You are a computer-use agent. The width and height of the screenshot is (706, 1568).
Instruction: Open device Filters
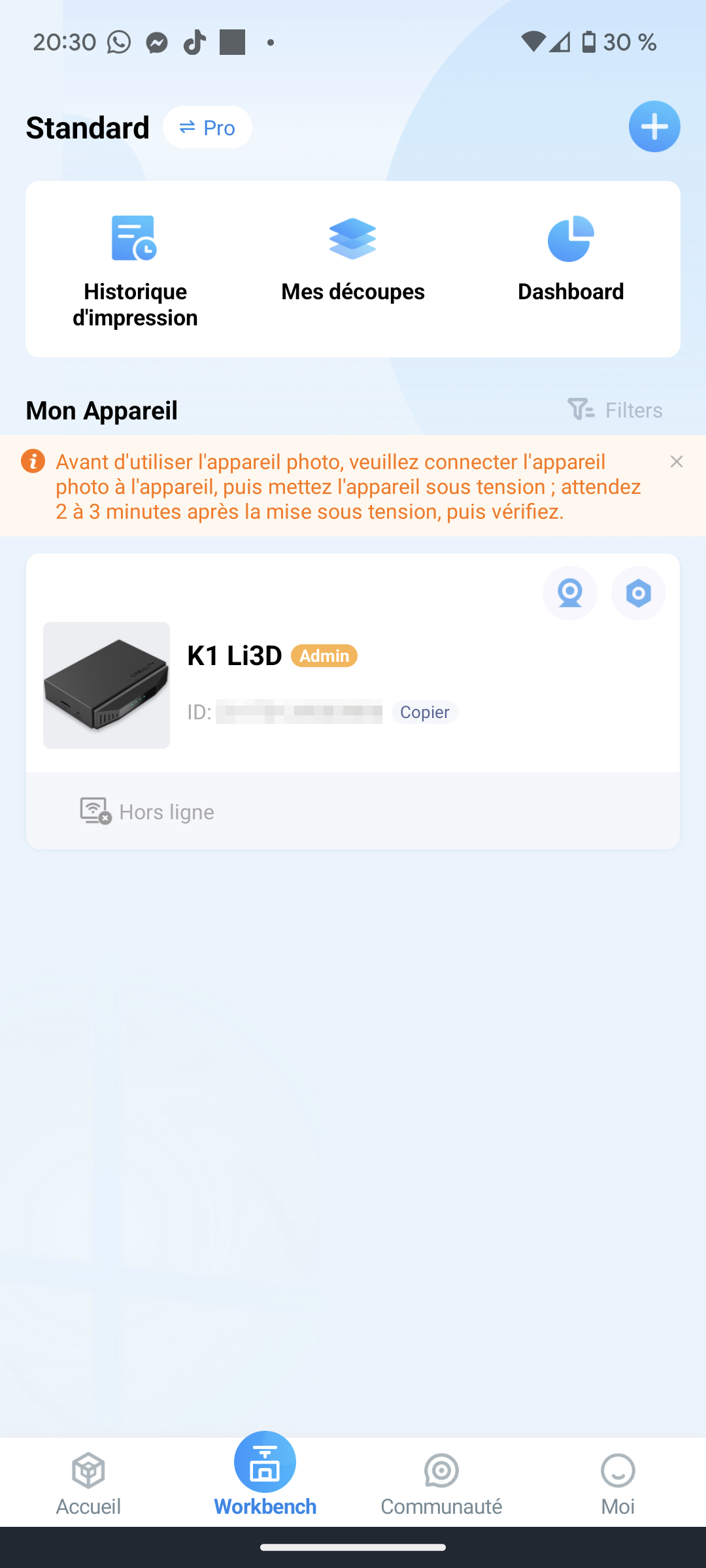coord(615,410)
